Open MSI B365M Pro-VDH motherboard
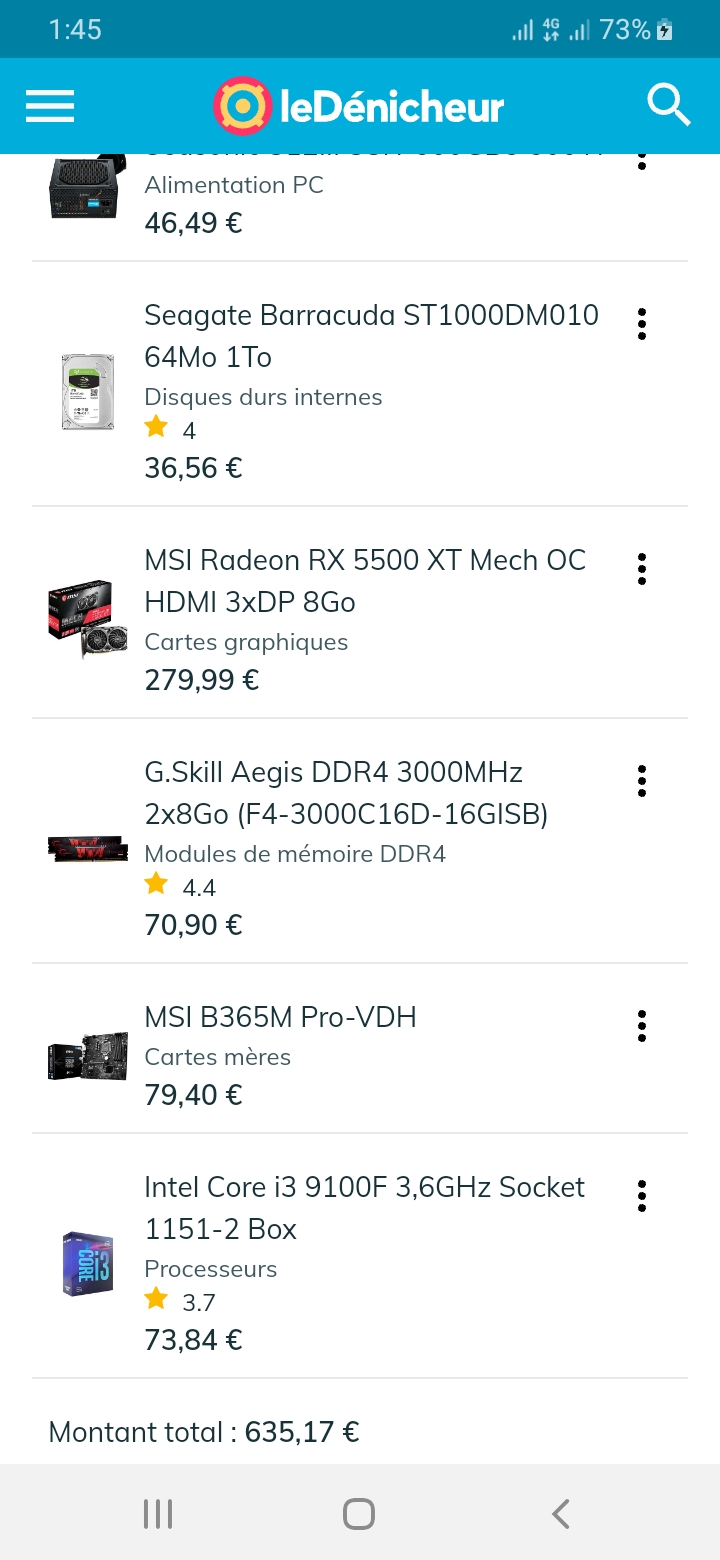This screenshot has width=720, height=1560. pos(280,1018)
